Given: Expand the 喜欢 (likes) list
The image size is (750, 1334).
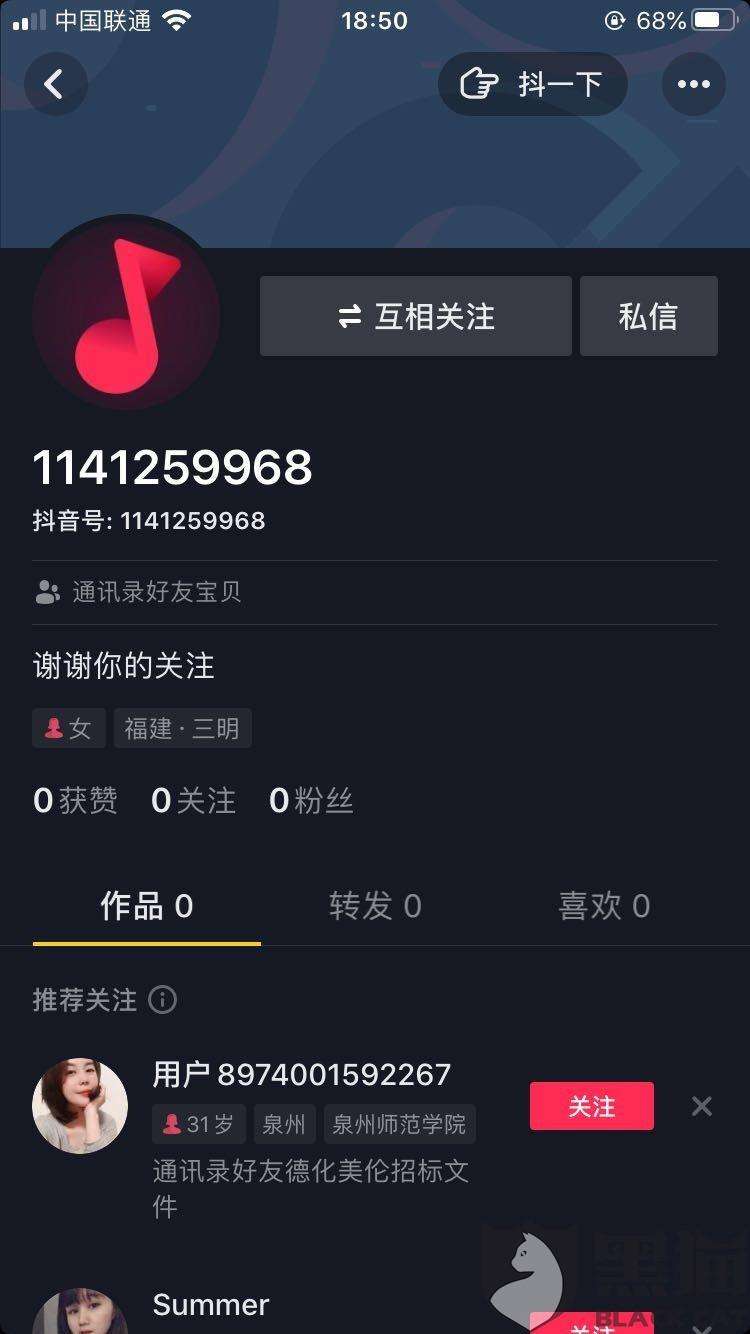Looking at the screenshot, I should (x=603, y=906).
